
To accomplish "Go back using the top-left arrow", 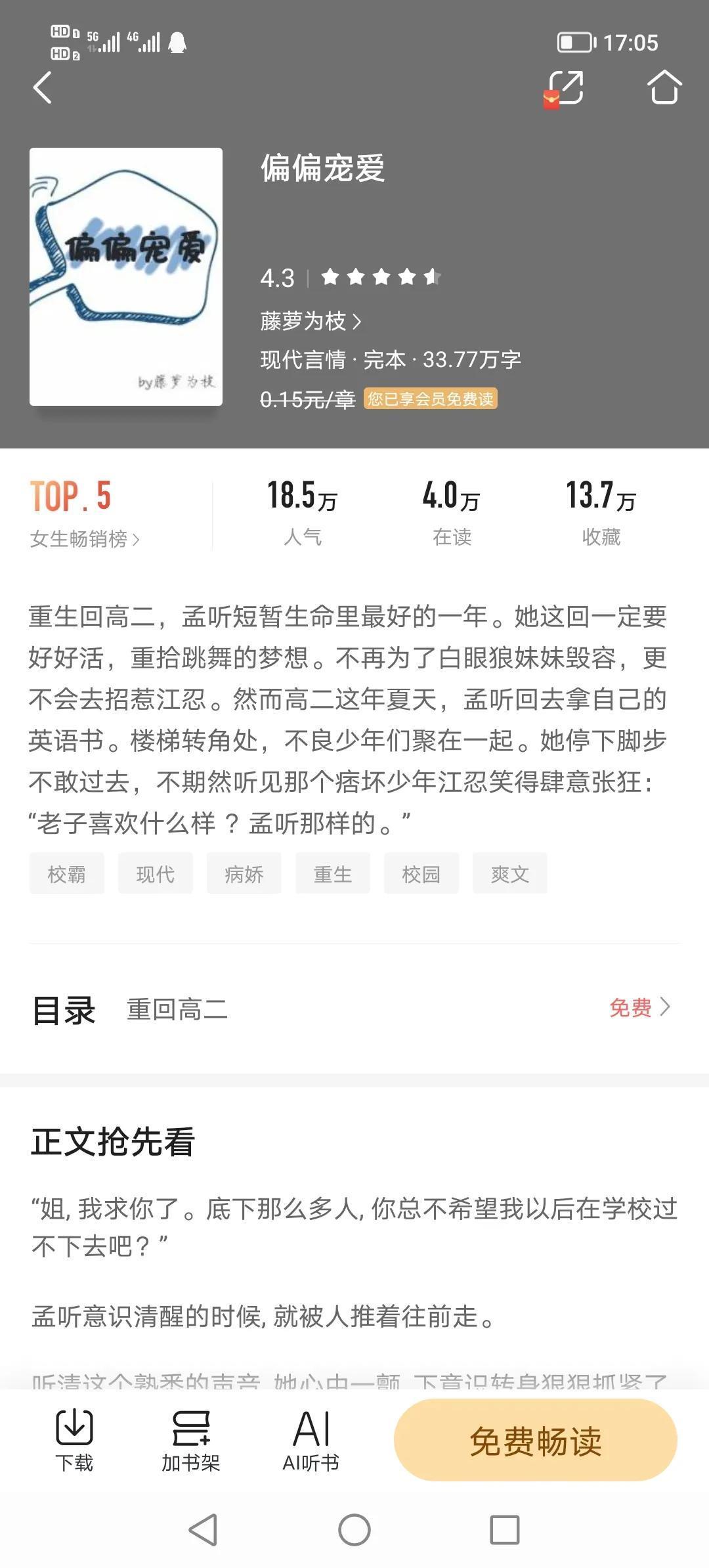I will [43, 87].
